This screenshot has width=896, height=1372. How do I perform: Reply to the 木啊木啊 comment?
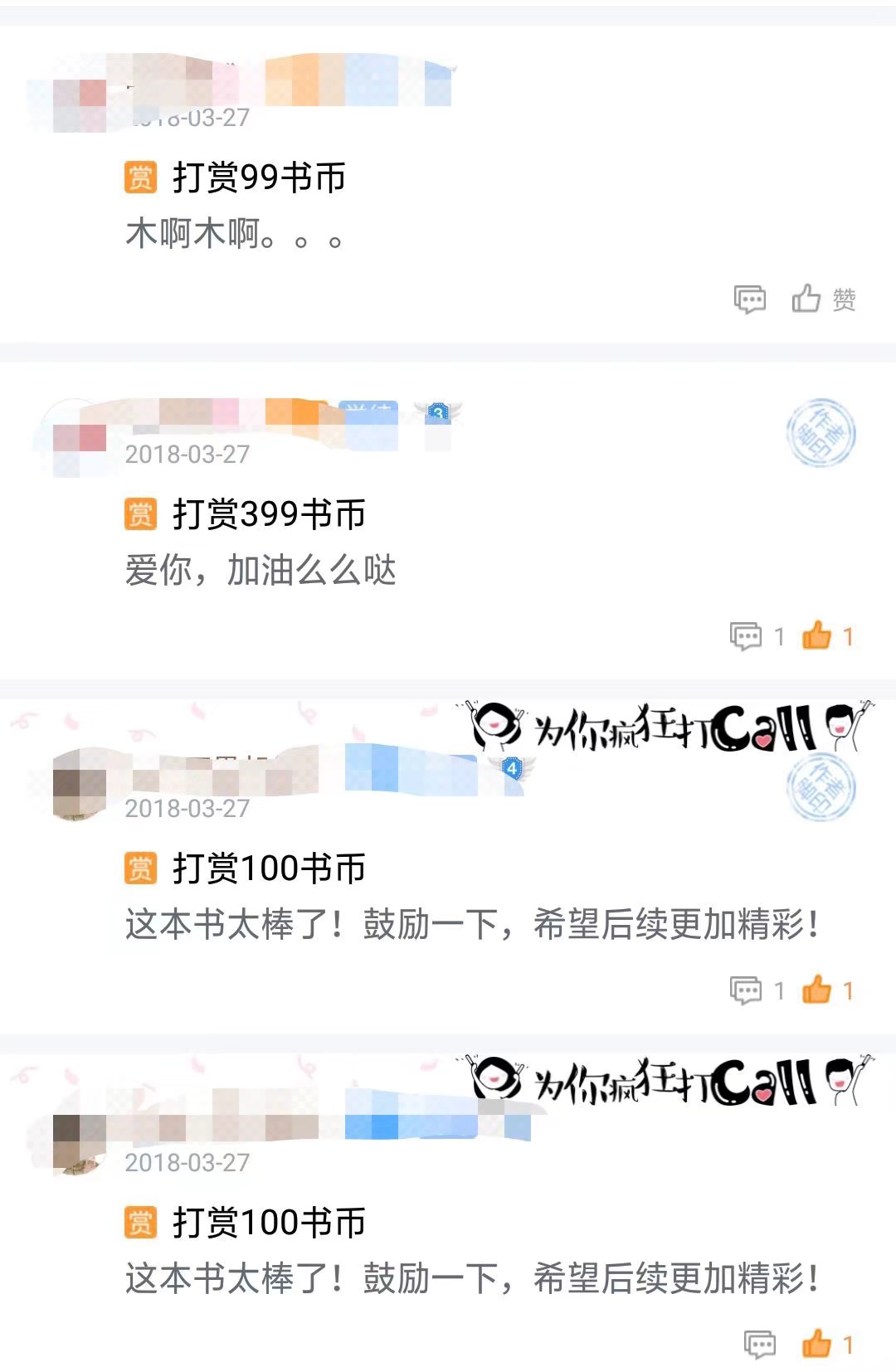coord(749,299)
